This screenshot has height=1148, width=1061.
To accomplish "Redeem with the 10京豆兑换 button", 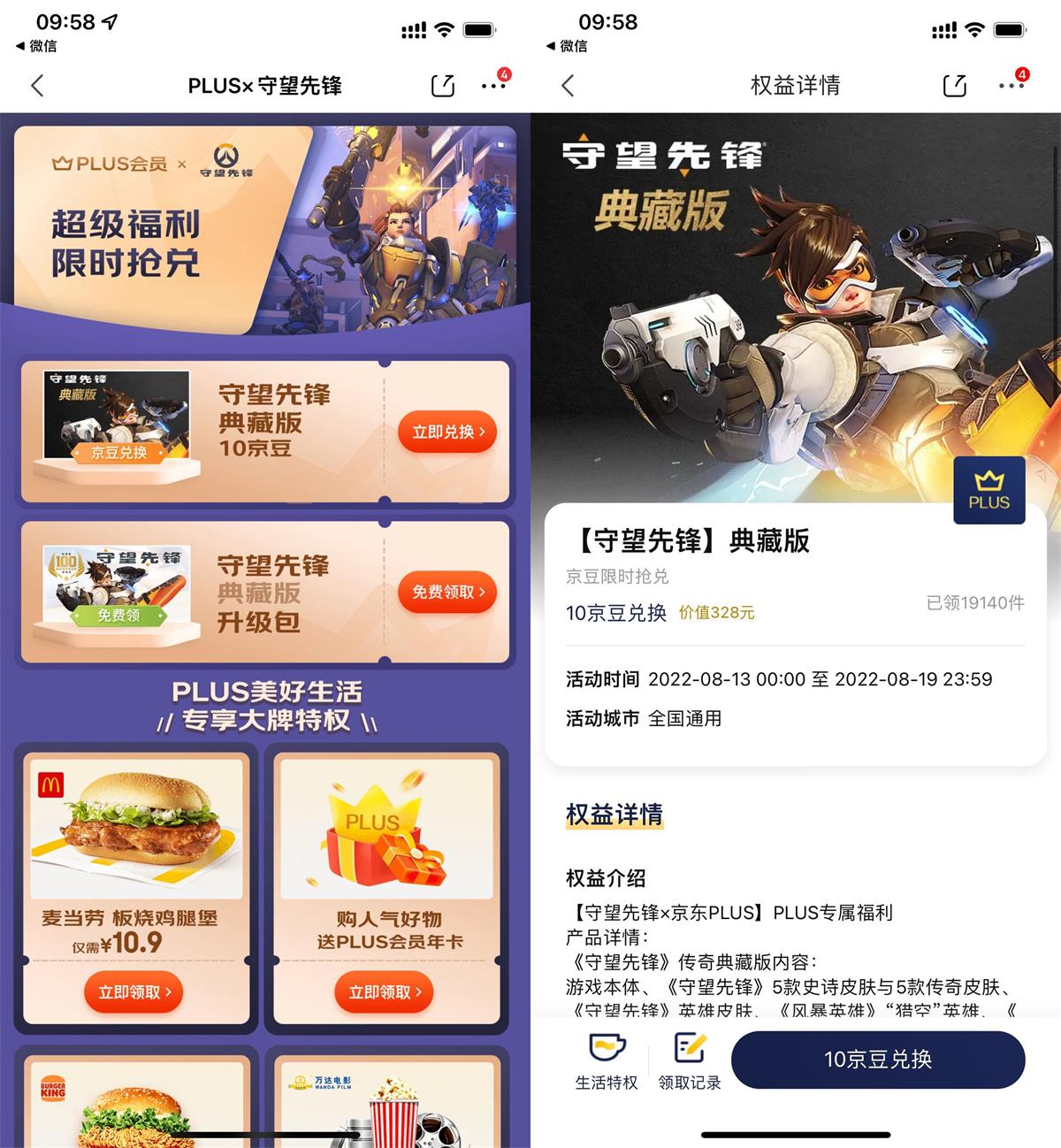I will 878,1060.
